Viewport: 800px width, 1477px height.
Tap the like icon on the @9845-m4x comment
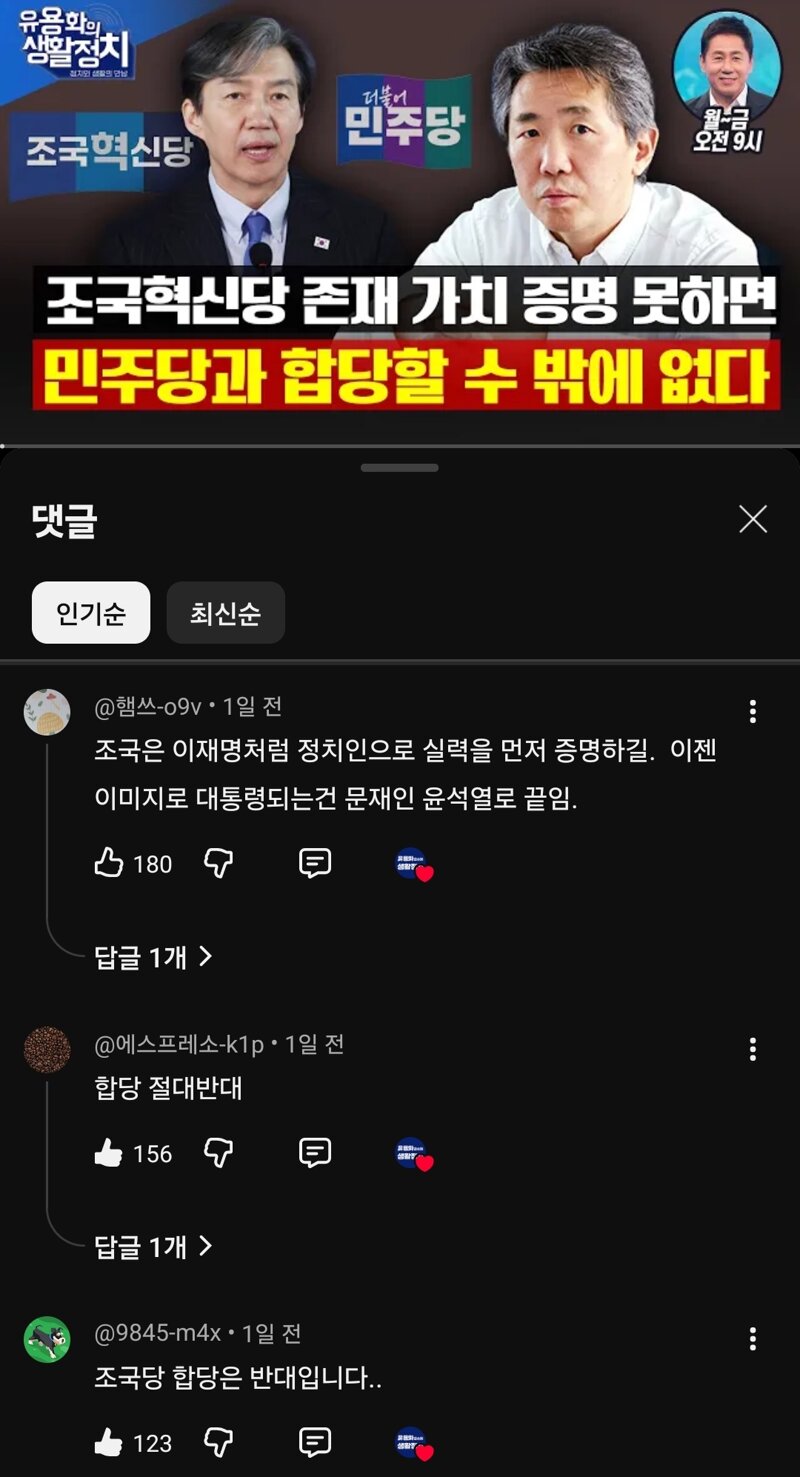(x=109, y=1442)
